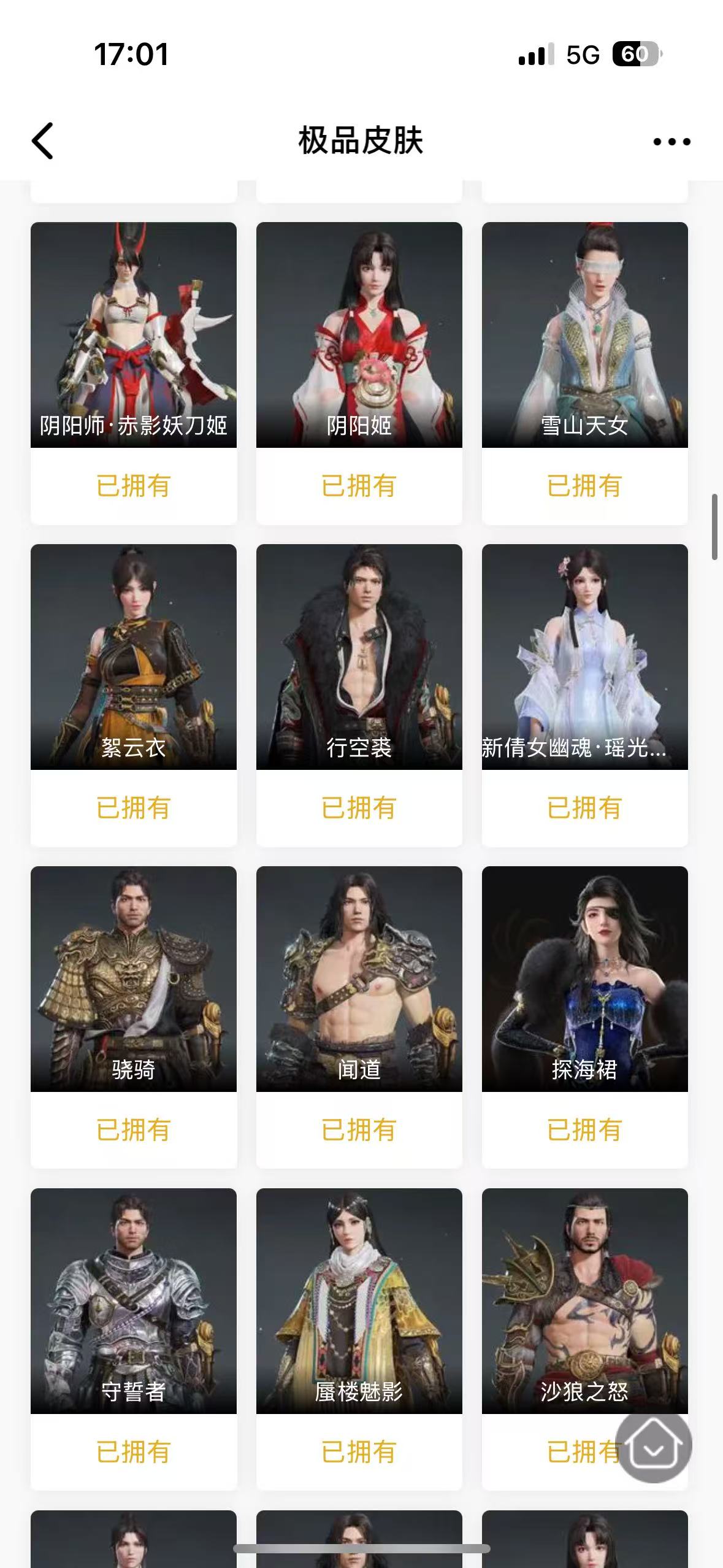Open the 蜃楼魅影 skin card

tap(359, 1301)
